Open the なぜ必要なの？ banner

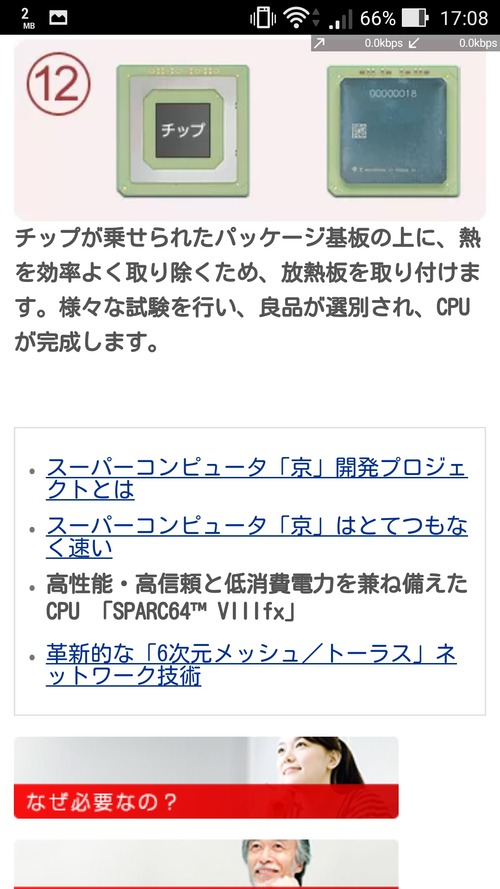click(x=206, y=777)
